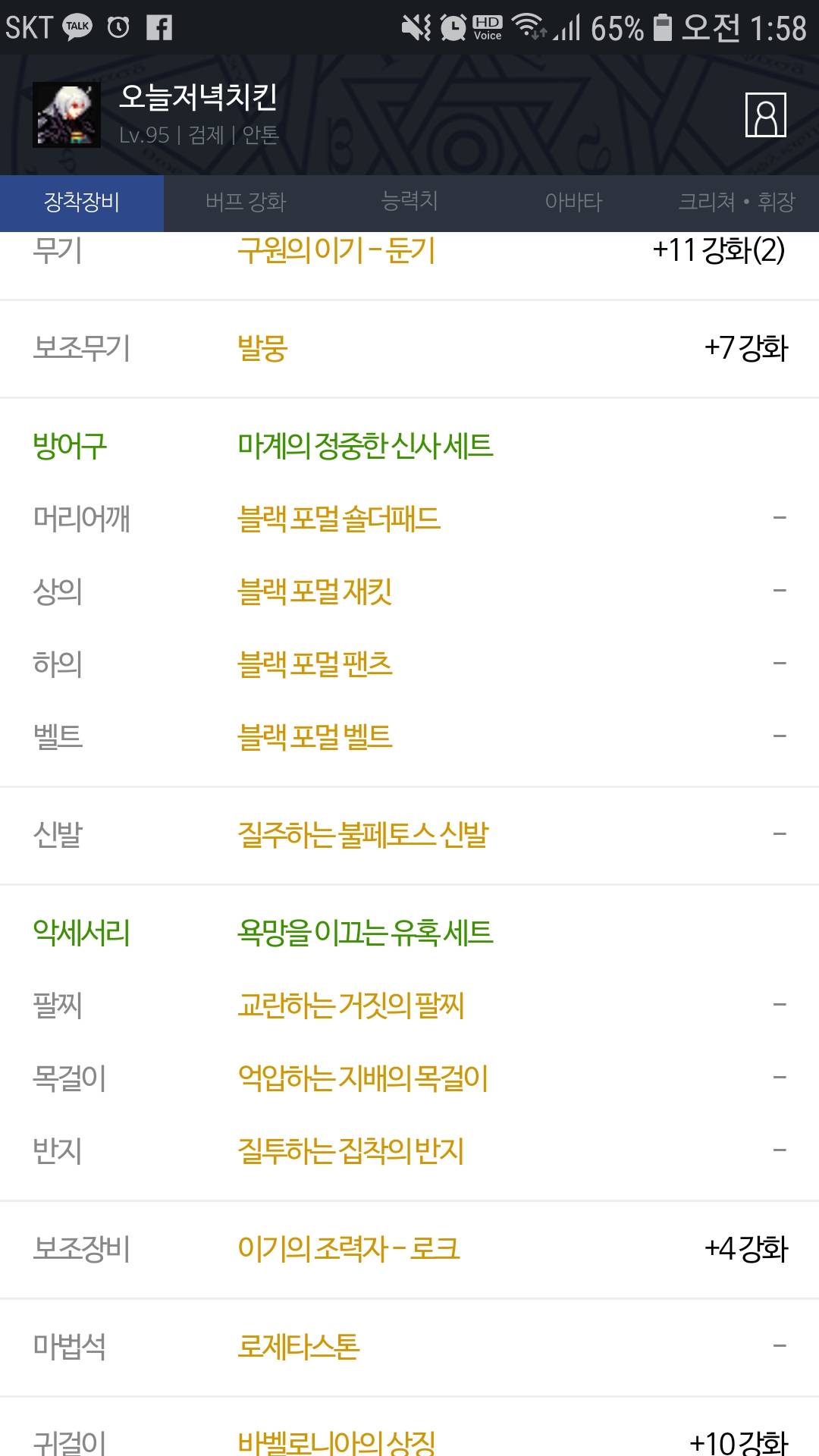View 질주하는 불페토스 신발 details

(363, 835)
